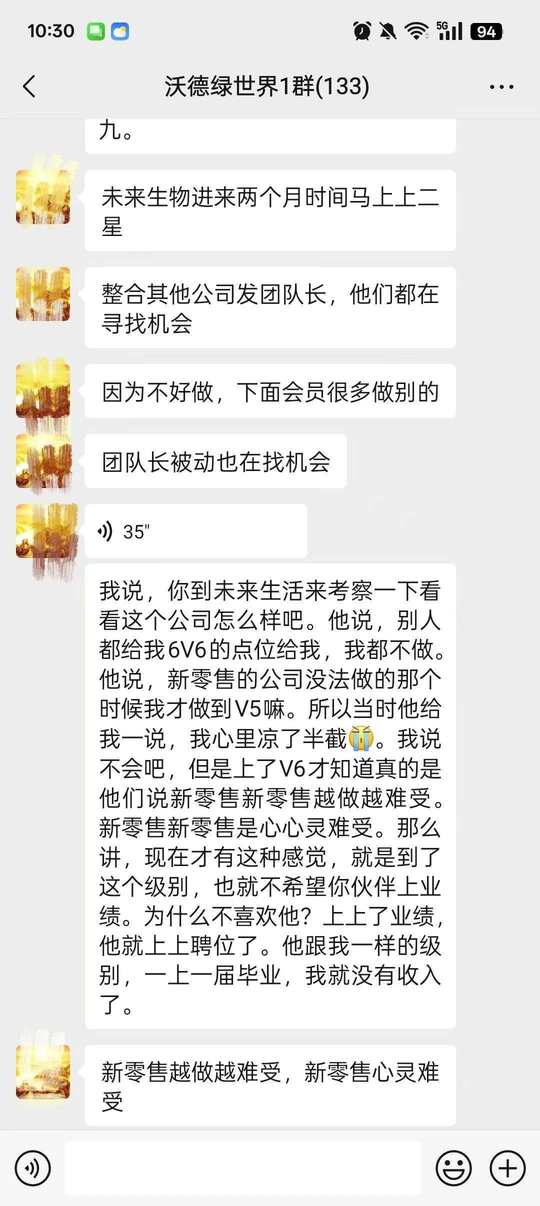This screenshot has width=540, height=1206.
Task: Tap the message text field
Action: pos(243,1167)
